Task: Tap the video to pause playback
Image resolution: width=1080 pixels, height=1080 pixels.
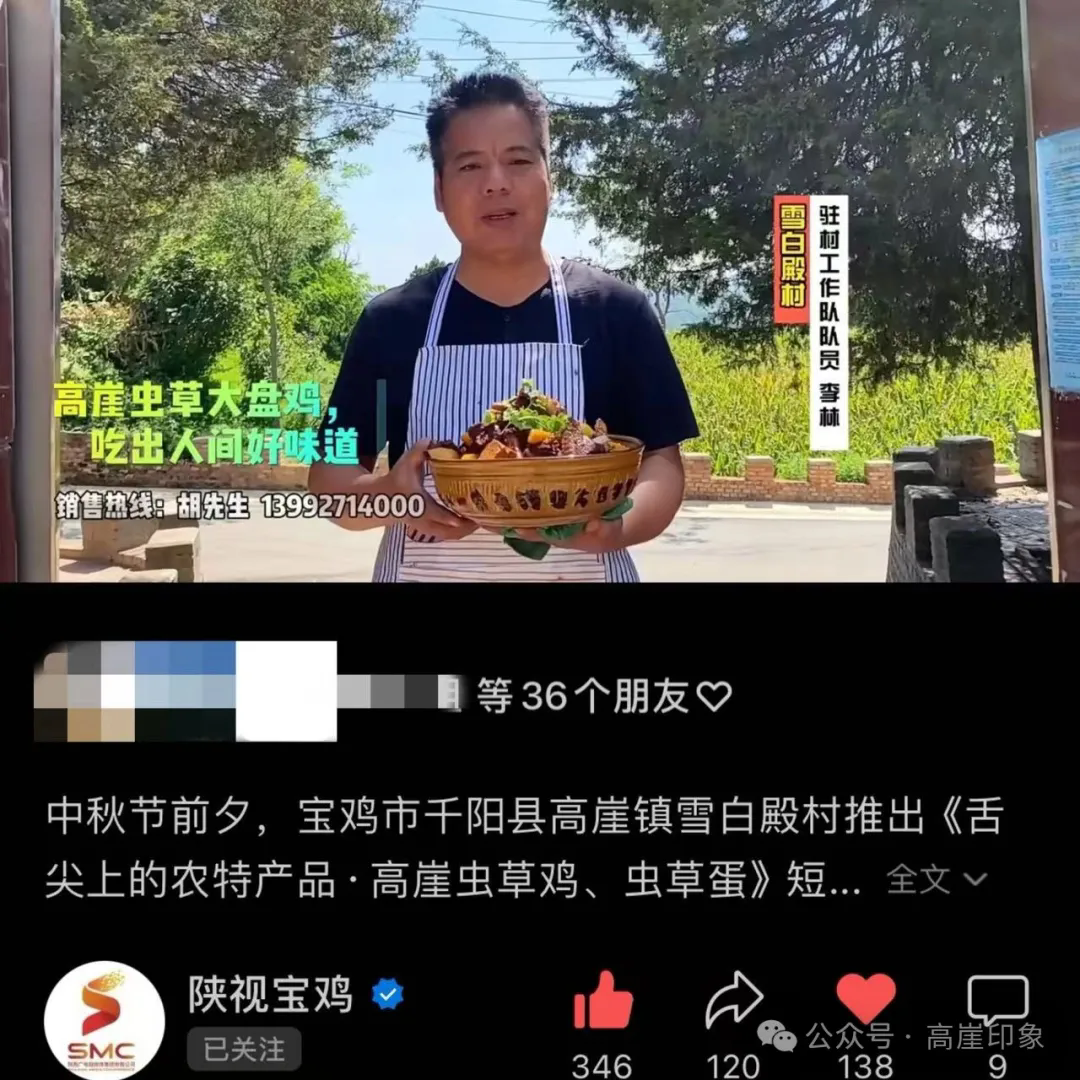Action: (x=540, y=290)
